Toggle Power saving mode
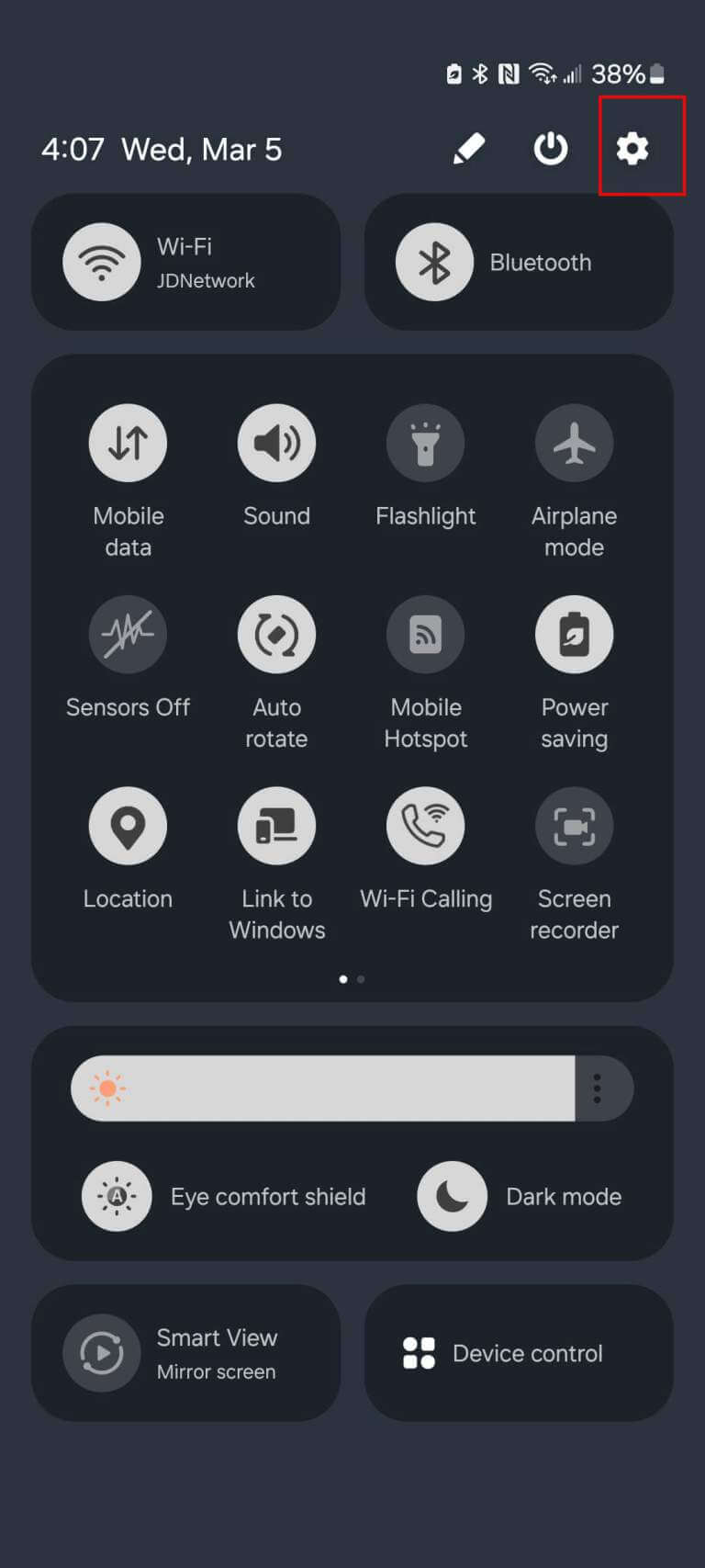 (574, 634)
